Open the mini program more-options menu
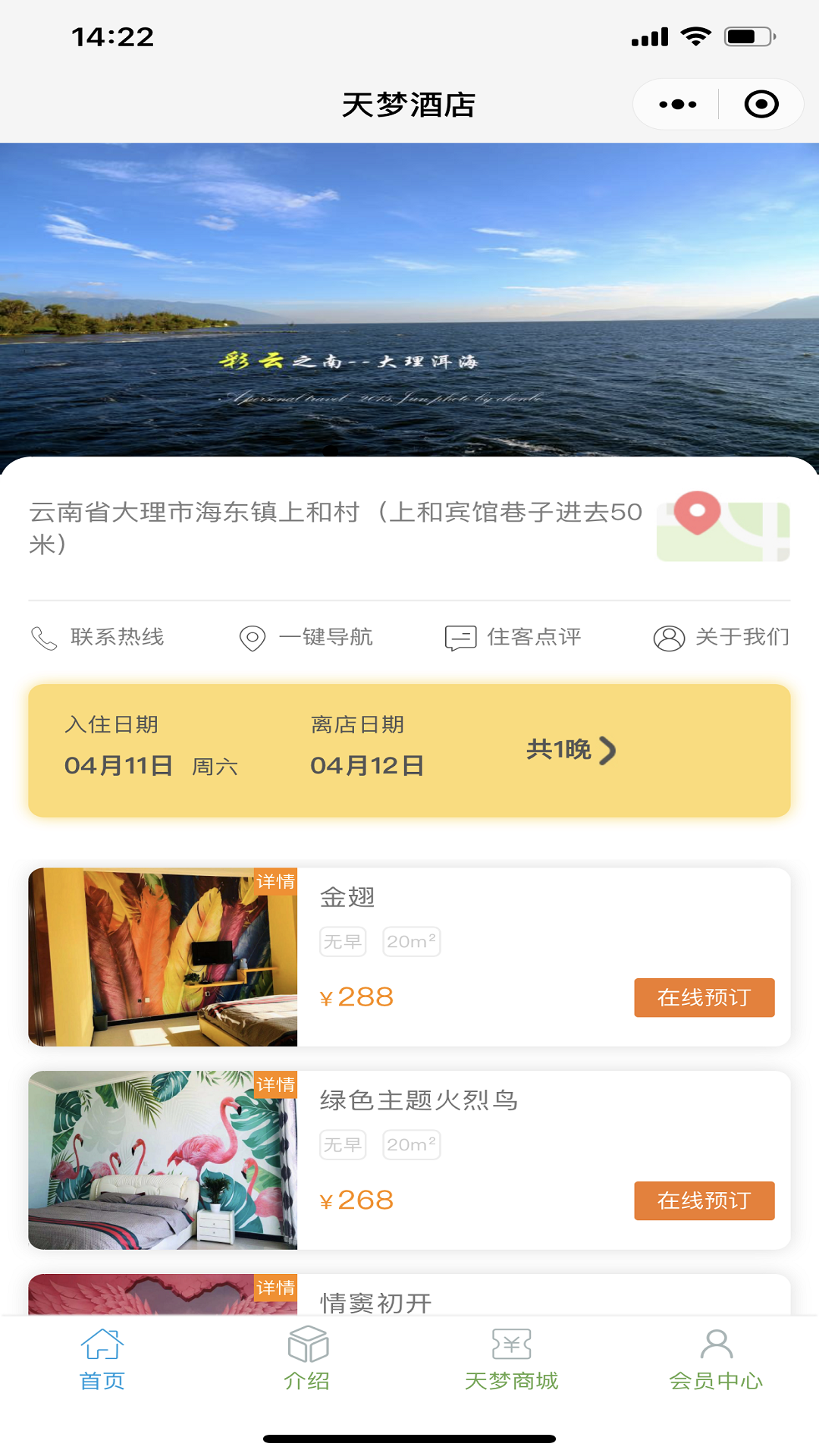 677,105
